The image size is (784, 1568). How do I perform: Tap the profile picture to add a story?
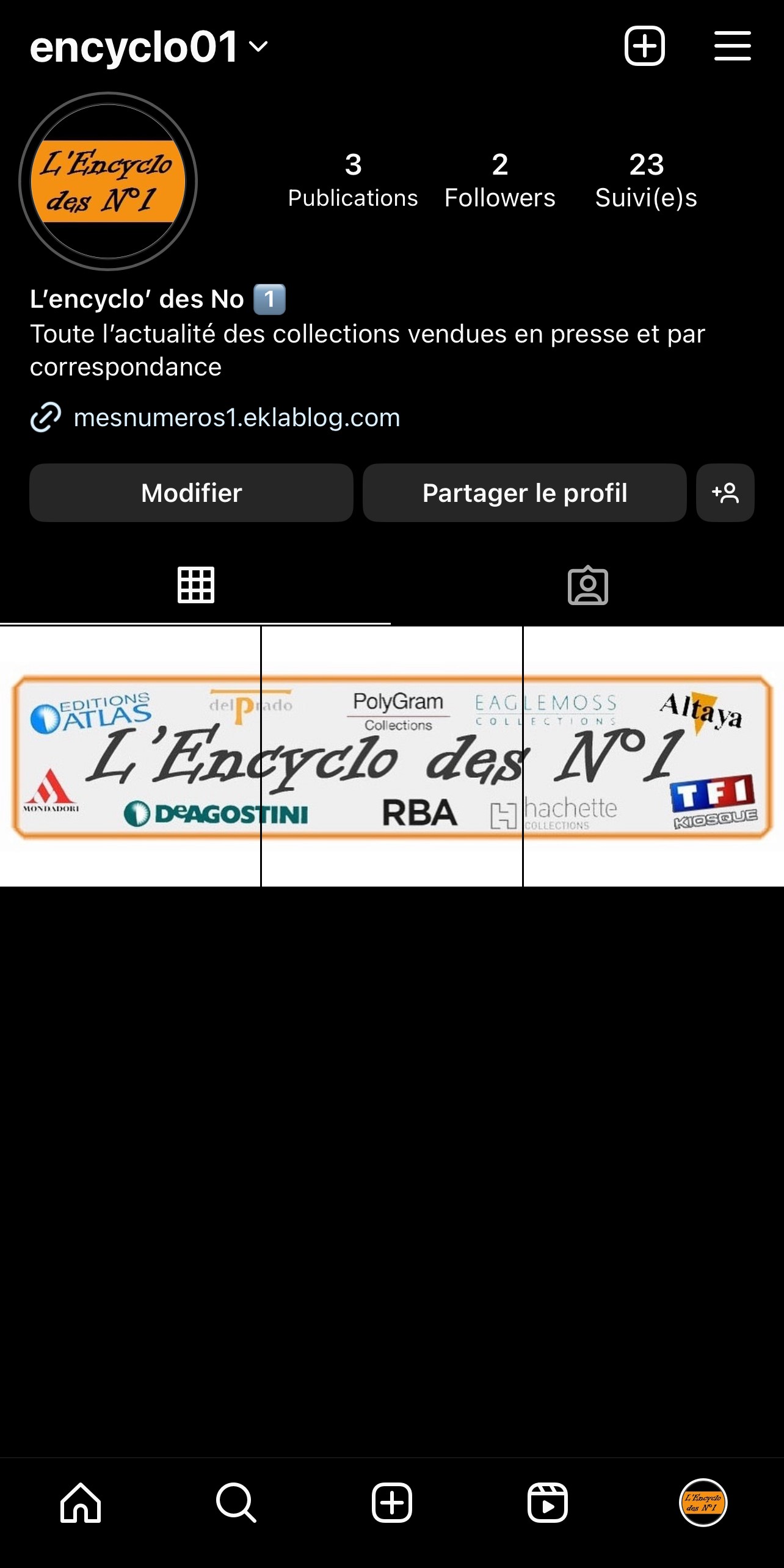pos(108,181)
